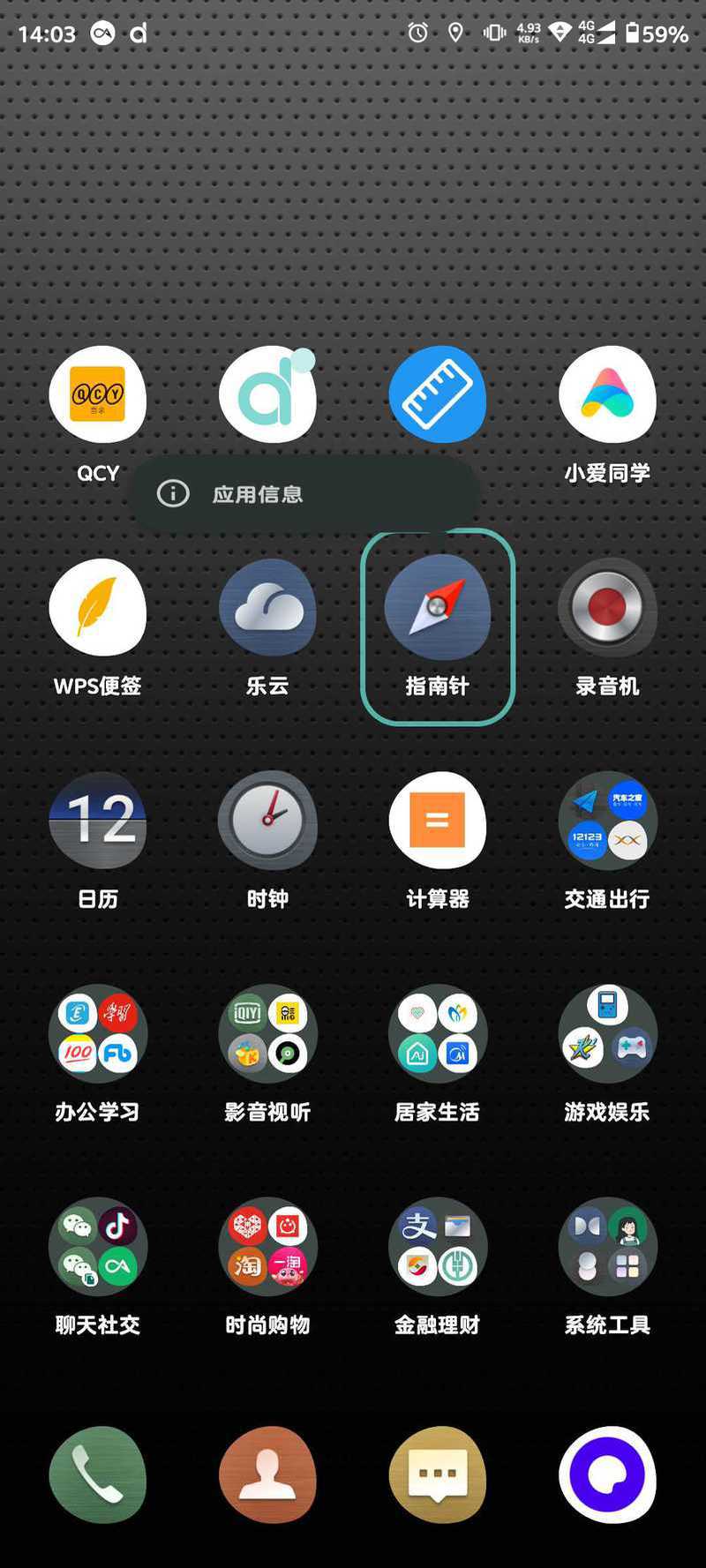Open the 金融理财 finance folder

pos(437,1246)
